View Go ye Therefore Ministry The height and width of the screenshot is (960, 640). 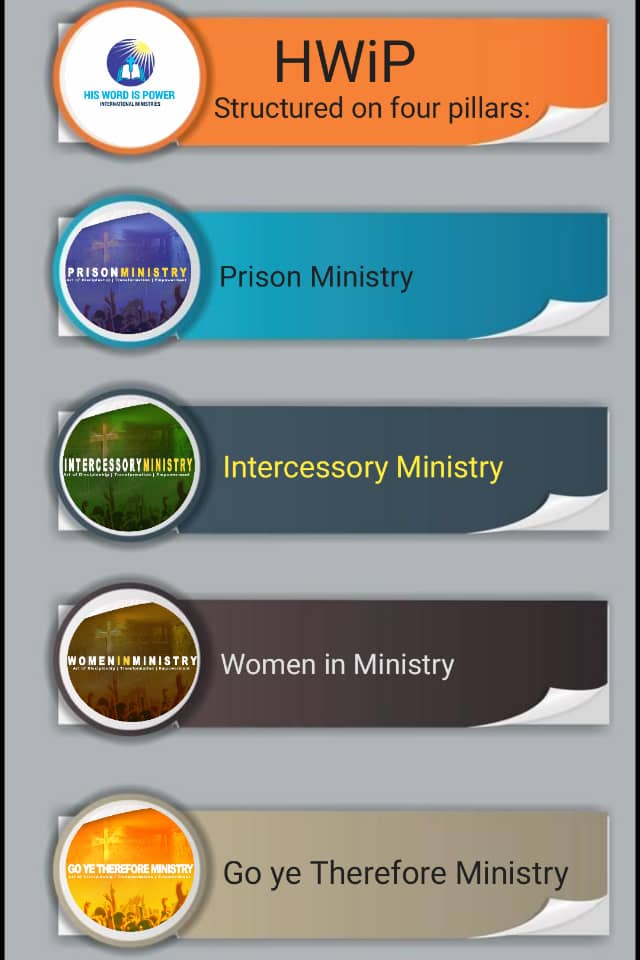(395, 873)
